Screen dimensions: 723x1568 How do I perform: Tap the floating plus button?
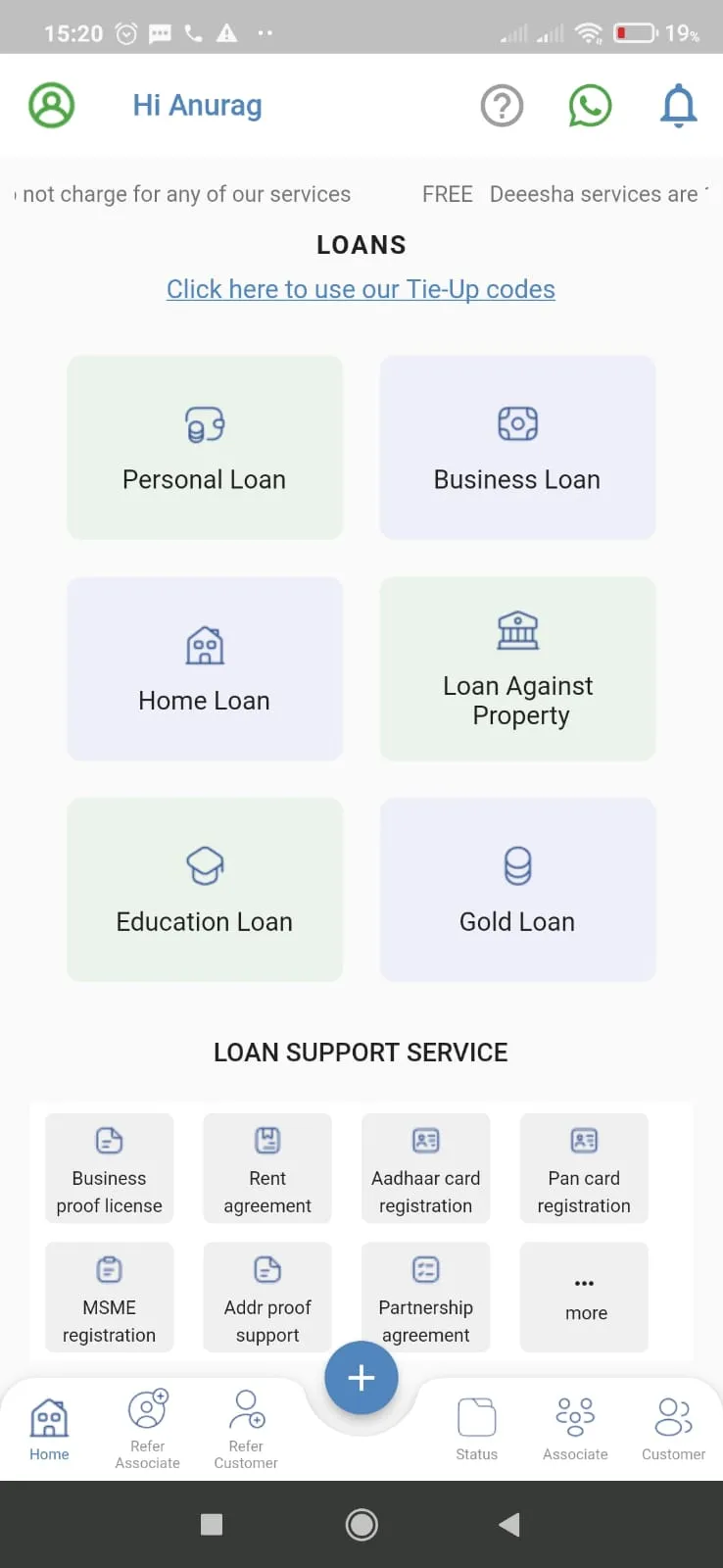pos(361,1377)
